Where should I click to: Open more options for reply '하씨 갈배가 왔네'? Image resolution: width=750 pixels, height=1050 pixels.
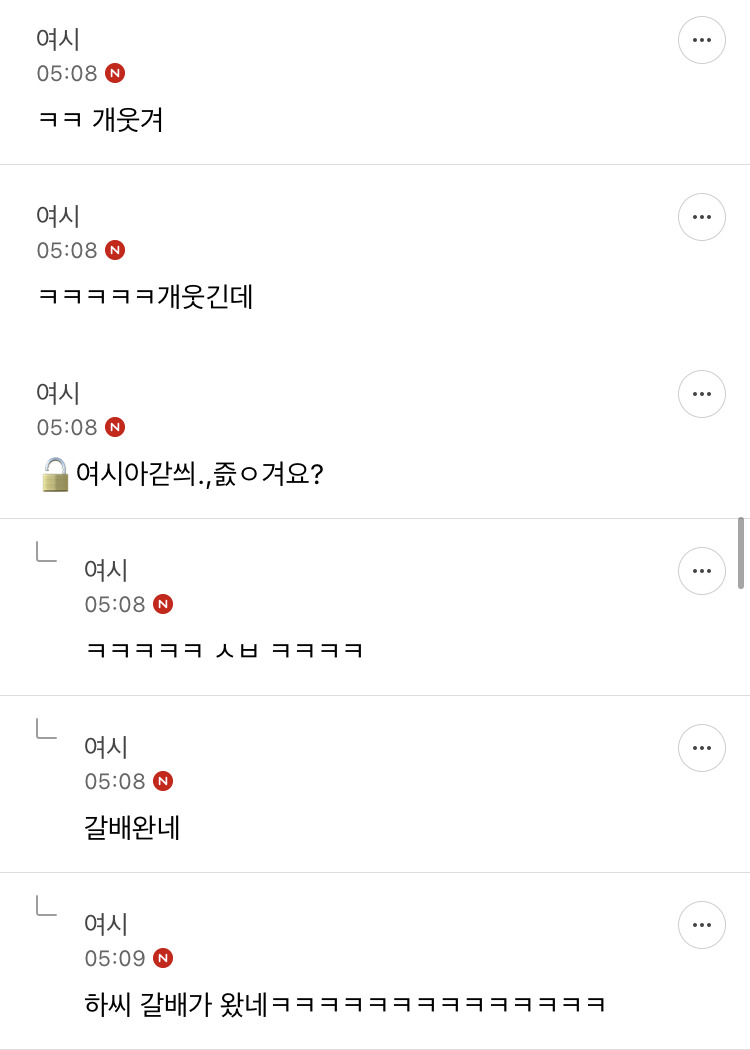click(x=702, y=925)
